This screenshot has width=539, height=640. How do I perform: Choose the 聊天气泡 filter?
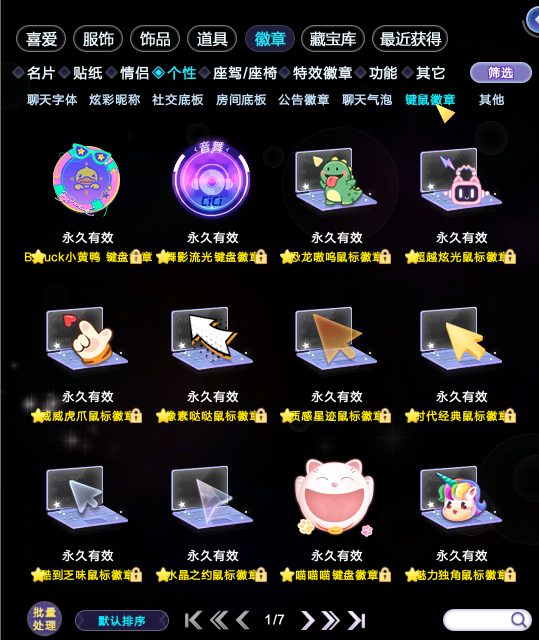tap(367, 100)
